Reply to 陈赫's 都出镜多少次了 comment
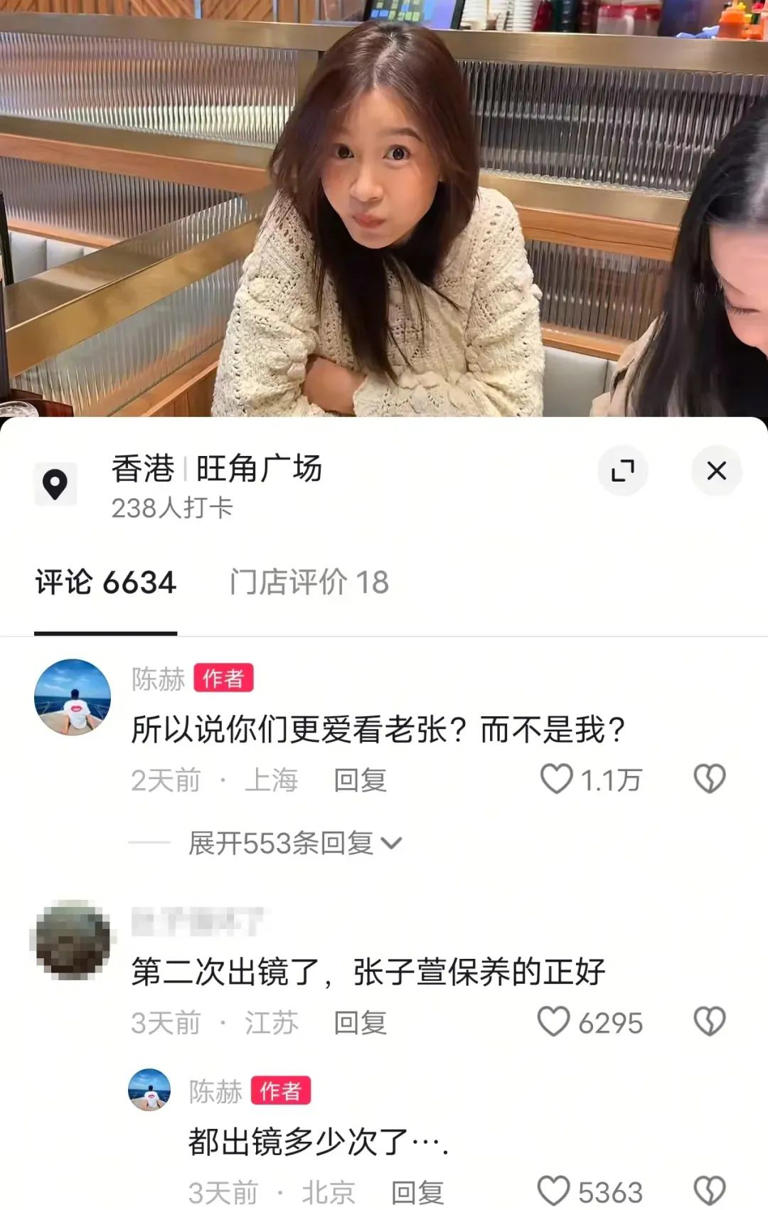The height and width of the screenshot is (1210, 768). coord(417,1192)
